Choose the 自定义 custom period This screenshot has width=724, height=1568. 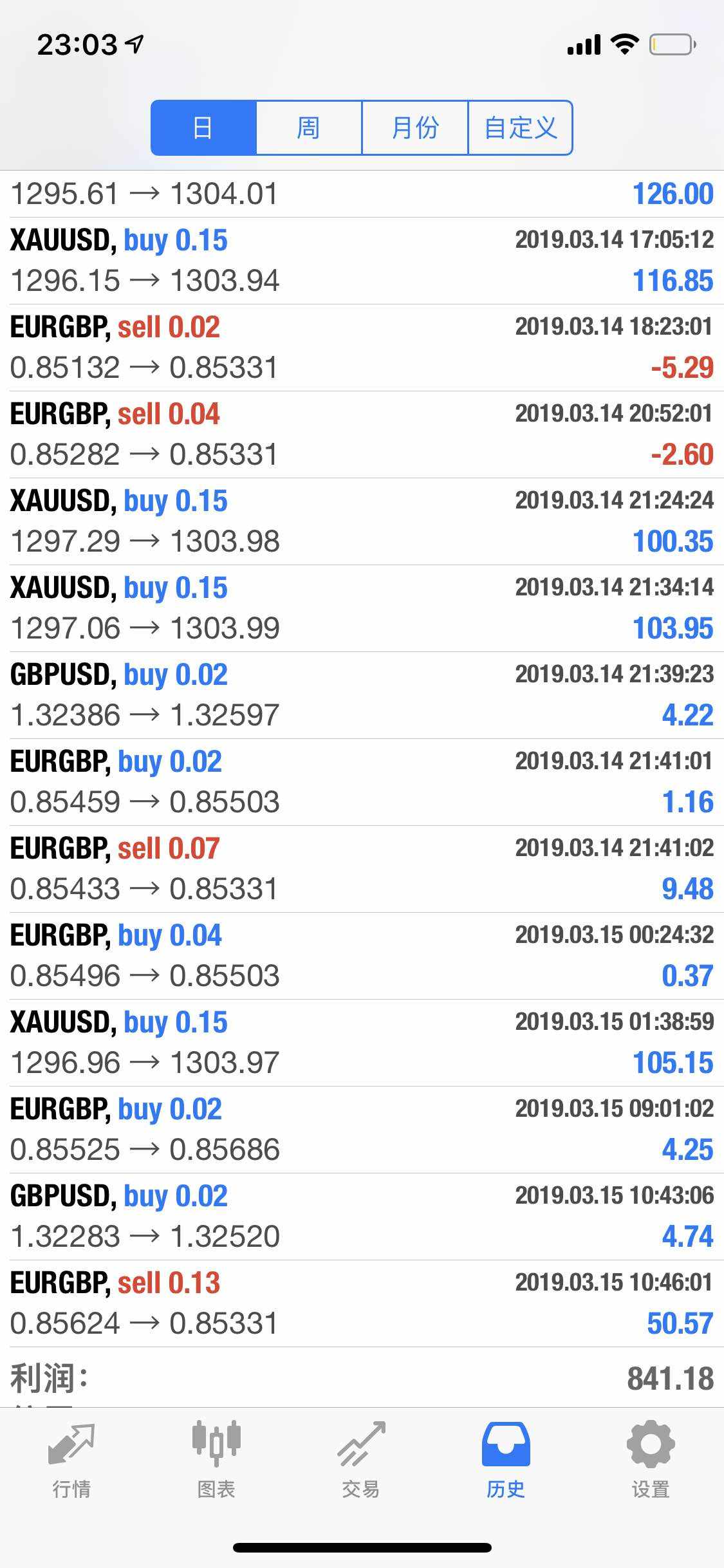click(x=520, y=127)
